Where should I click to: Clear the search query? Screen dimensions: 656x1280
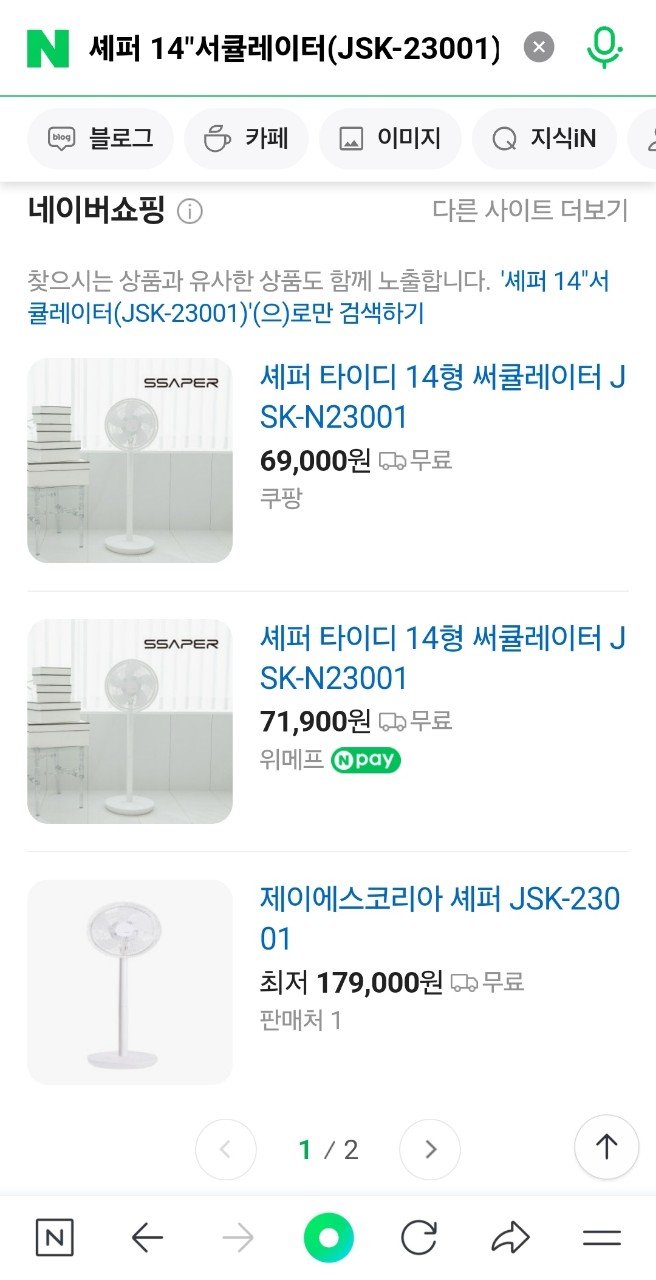[539, 47]
